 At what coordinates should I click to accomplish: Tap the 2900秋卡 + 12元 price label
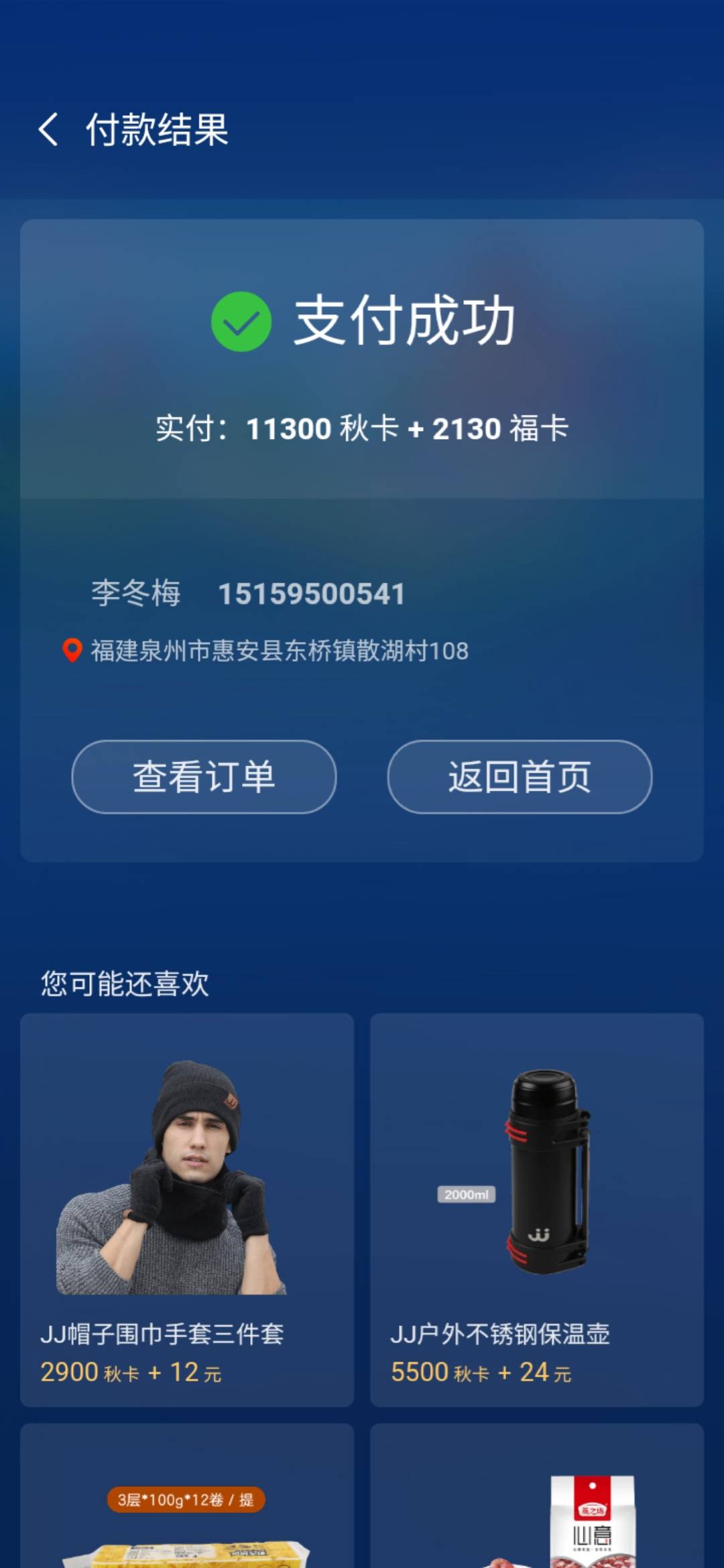[134, 1371]
